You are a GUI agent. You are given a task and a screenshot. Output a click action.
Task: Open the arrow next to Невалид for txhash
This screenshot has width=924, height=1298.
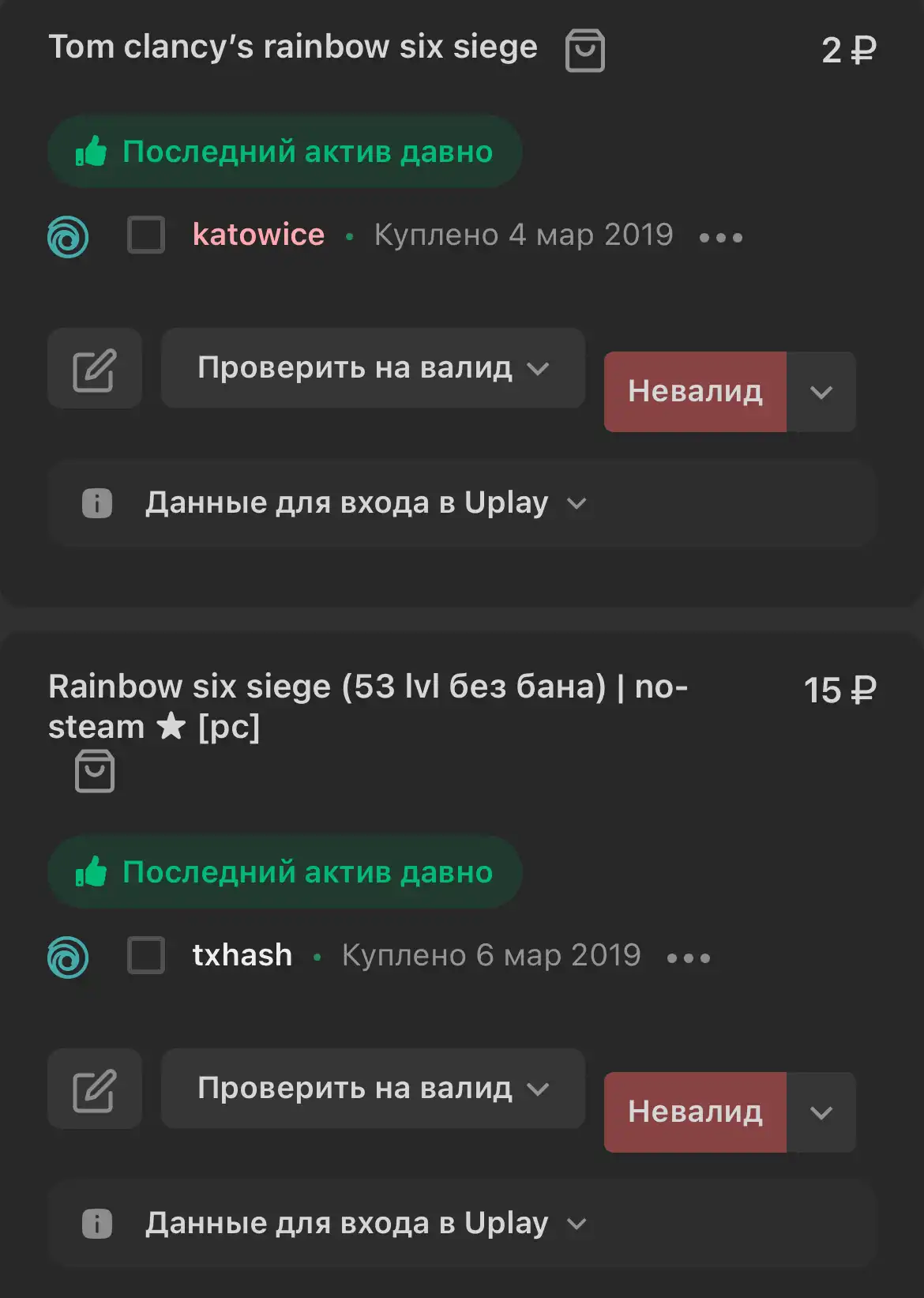[x=821, y=1112]
